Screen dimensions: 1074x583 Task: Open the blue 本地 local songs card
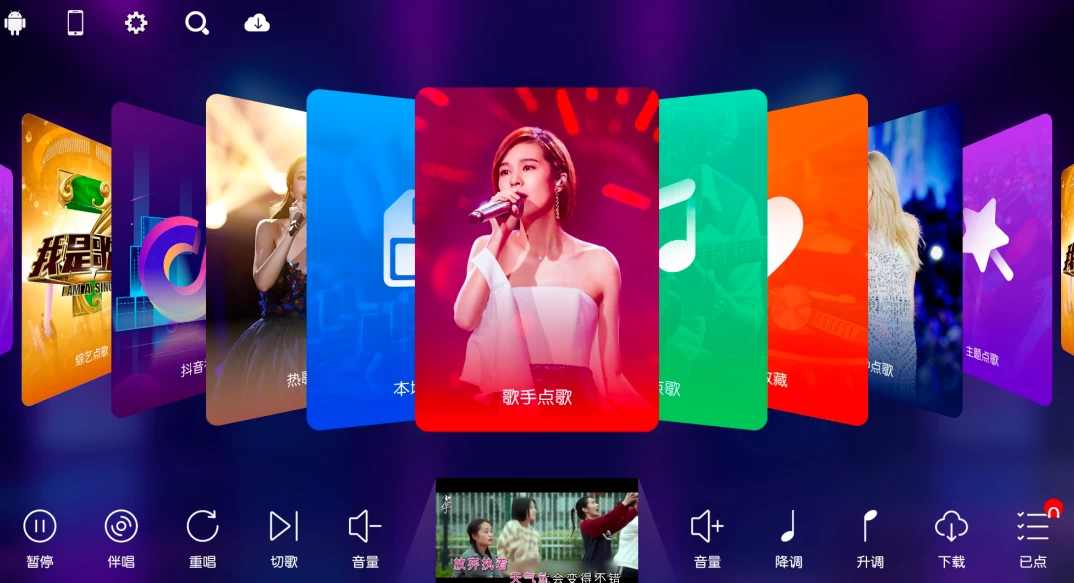(360, 260)
